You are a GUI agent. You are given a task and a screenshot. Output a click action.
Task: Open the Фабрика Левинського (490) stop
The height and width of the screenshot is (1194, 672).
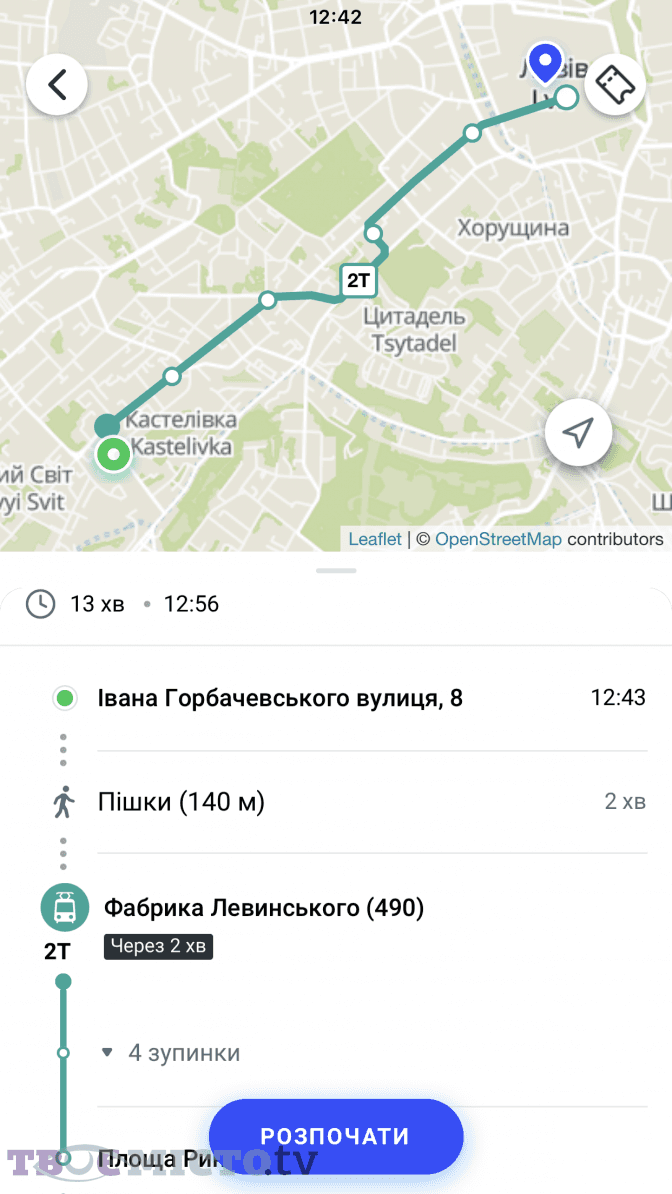[264, 908]
